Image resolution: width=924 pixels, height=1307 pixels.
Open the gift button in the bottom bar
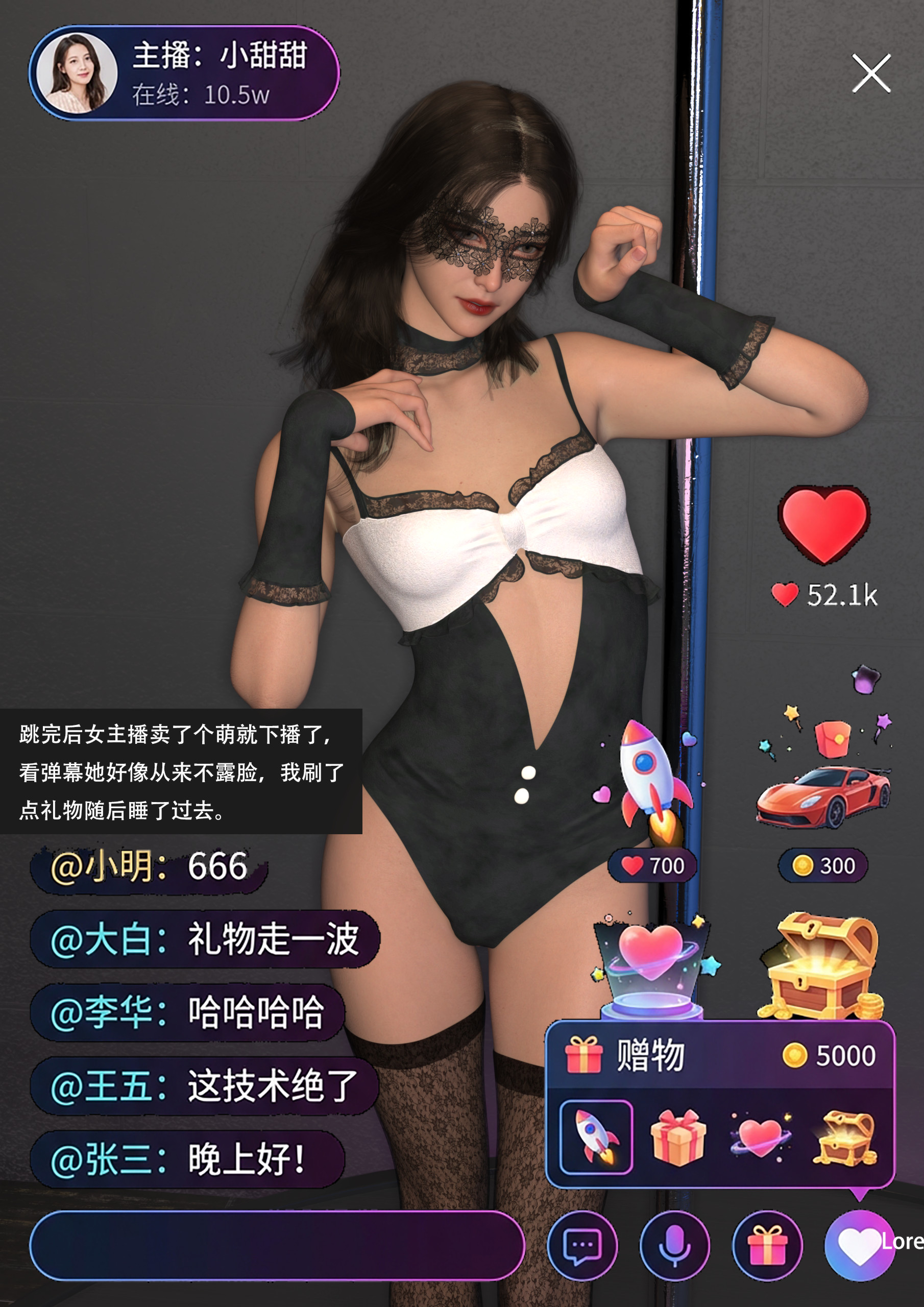767,1246
